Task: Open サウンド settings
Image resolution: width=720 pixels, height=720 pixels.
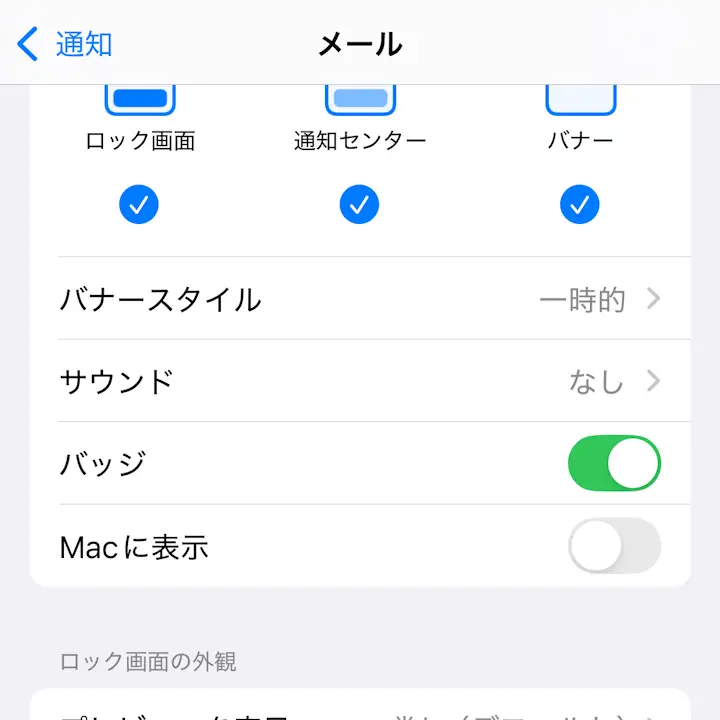Action: pos(360,381)
